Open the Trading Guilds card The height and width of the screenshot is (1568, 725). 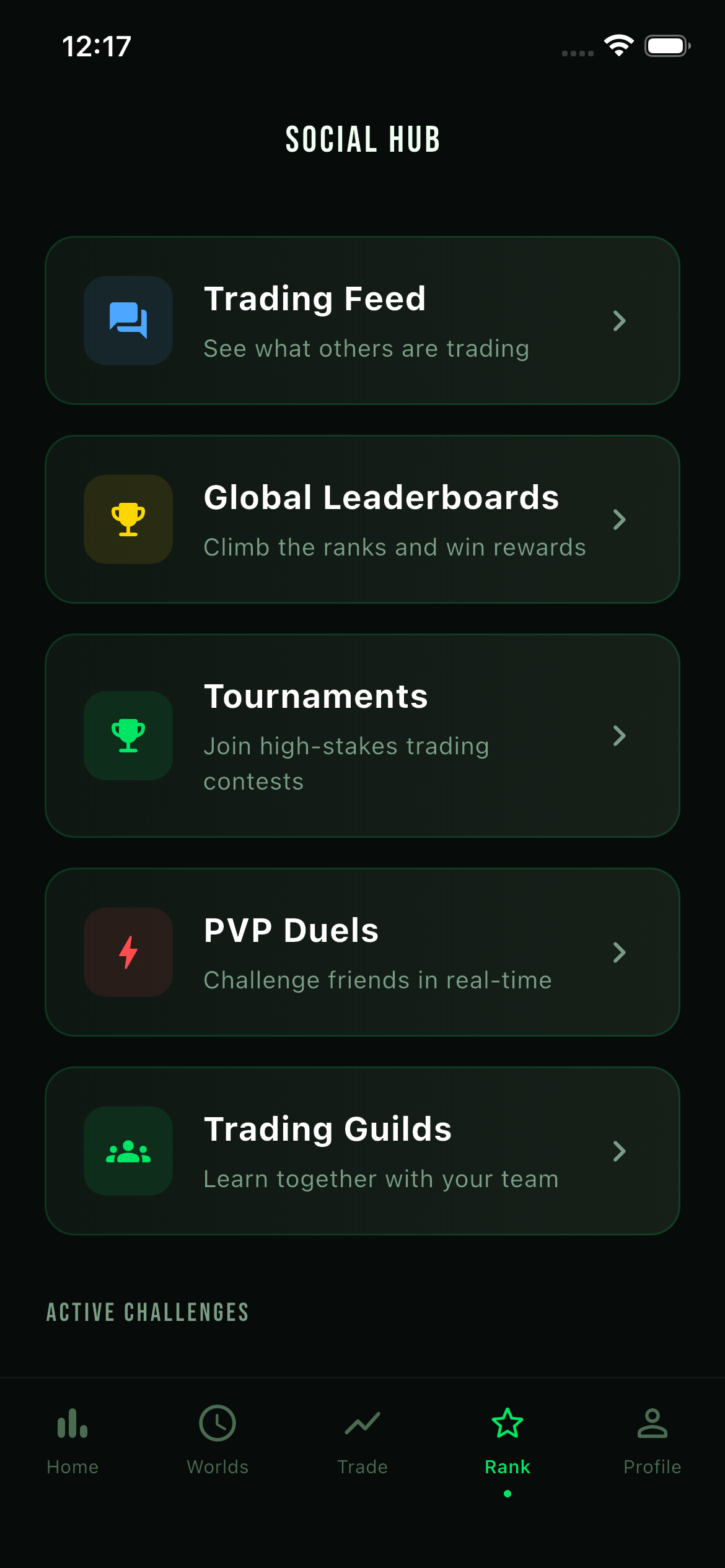point(362,1151)
